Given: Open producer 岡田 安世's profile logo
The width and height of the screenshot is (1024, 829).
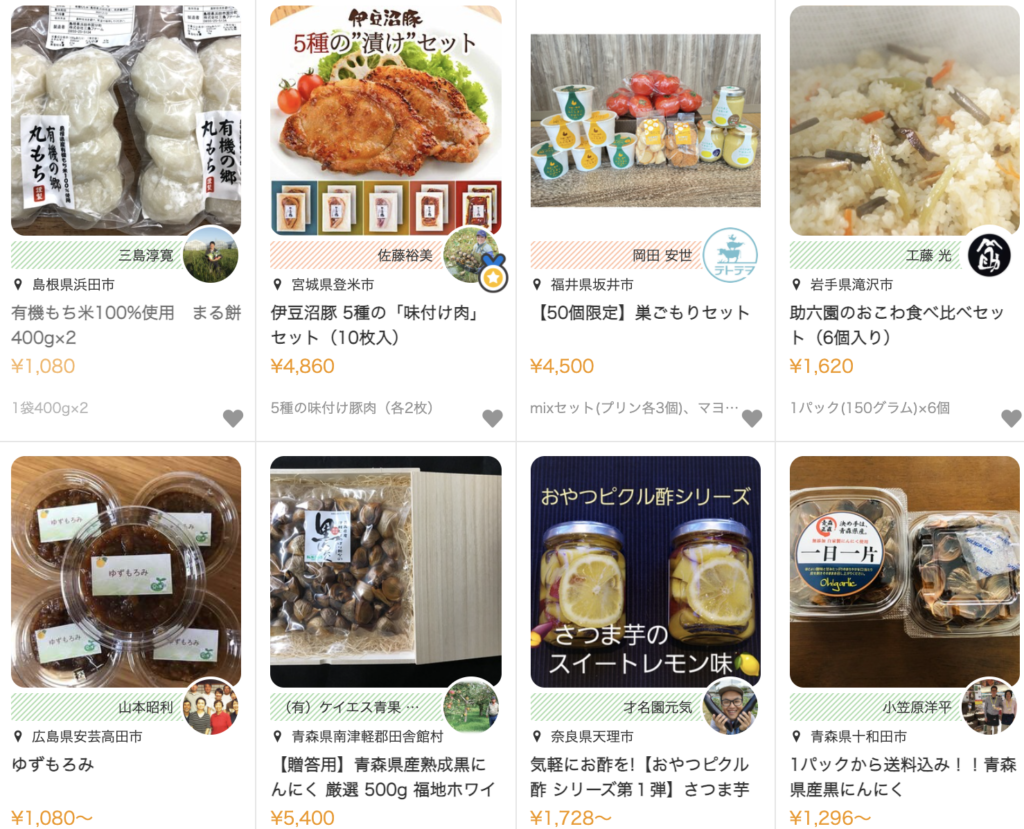Looking at the screenshot, I should click(730, 255).
